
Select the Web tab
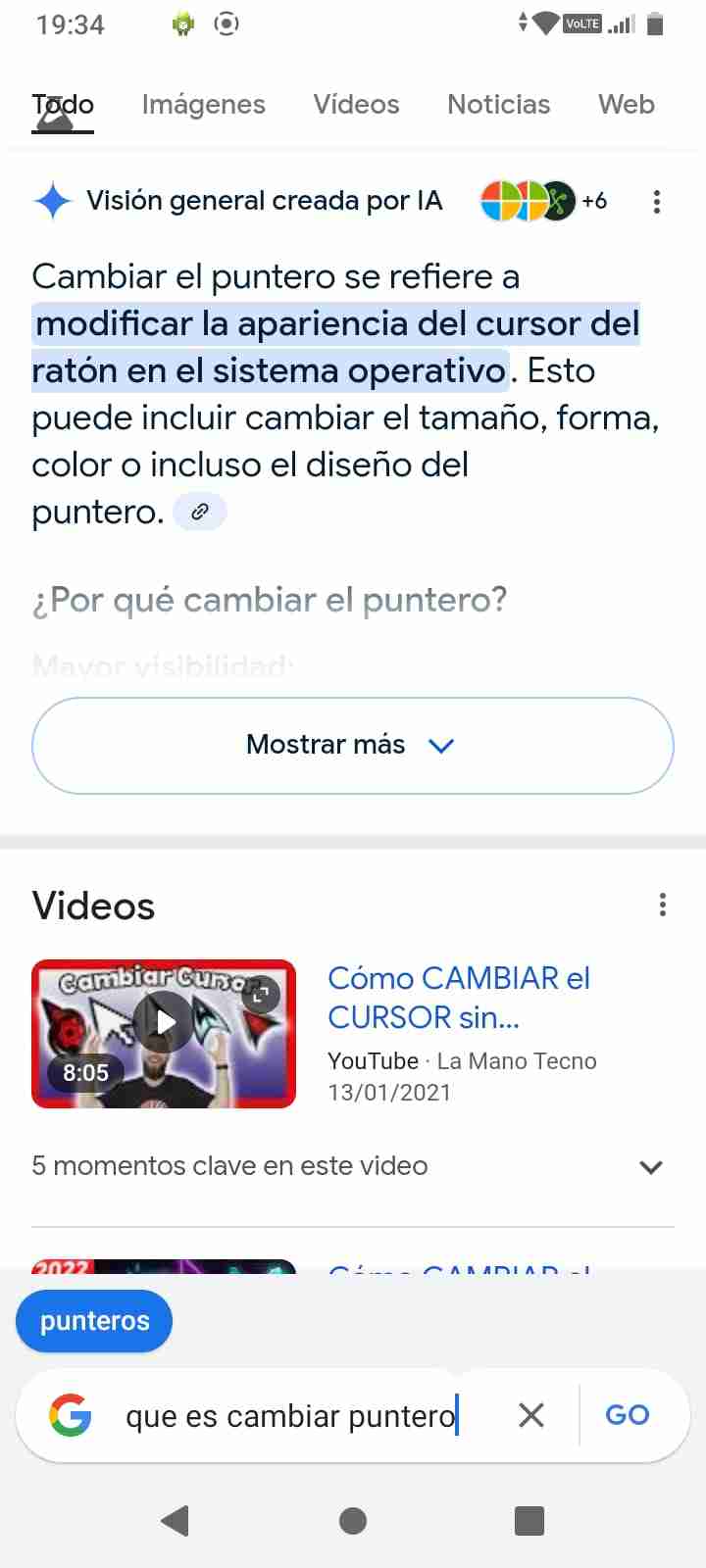click(x=626, y=104)
